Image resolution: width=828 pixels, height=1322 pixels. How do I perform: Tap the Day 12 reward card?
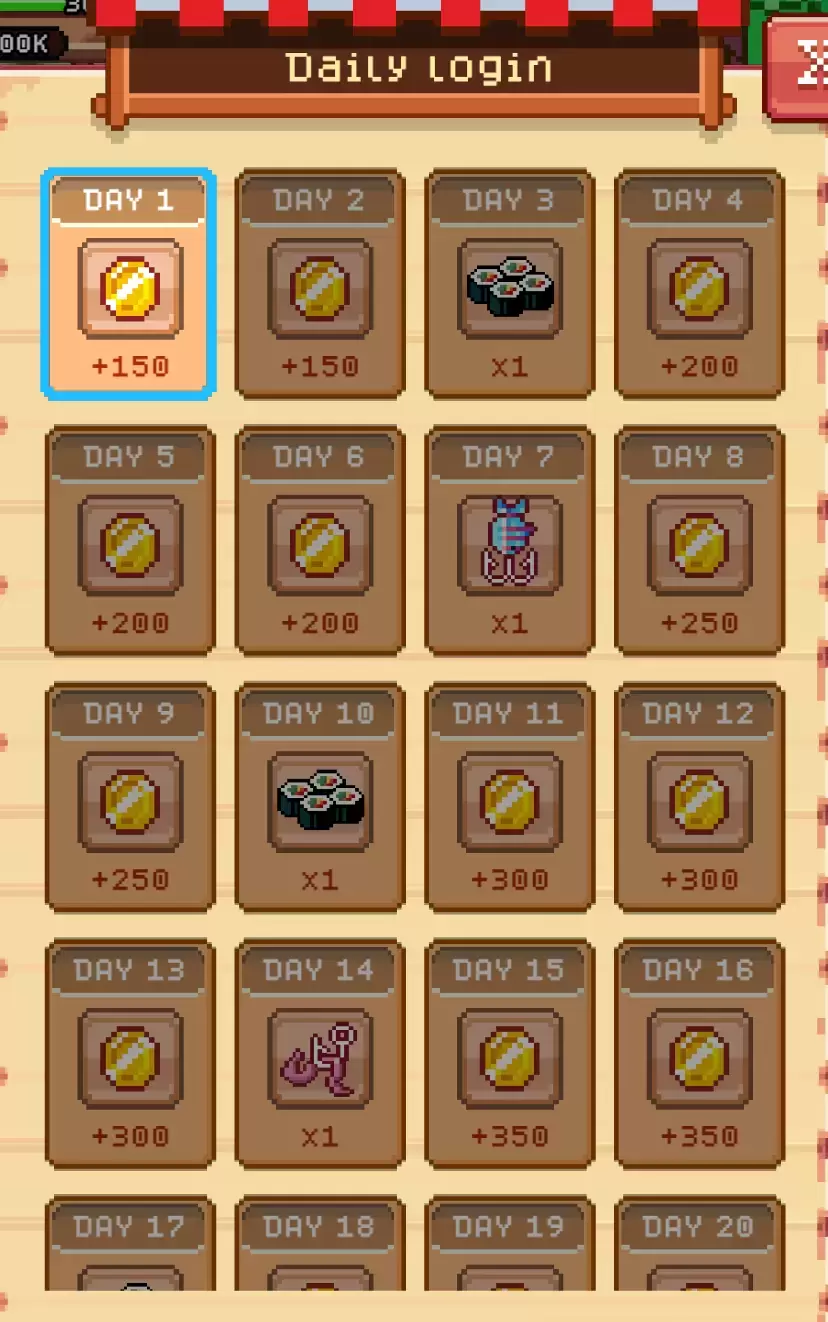[x=699, y=798]
